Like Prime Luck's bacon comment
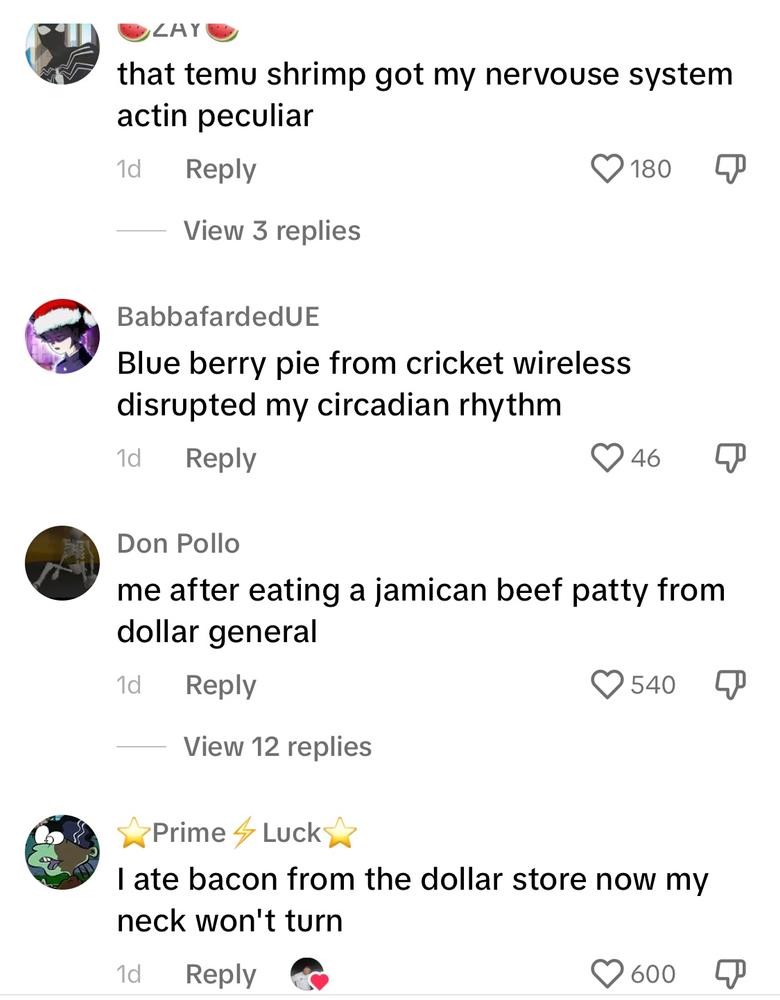 pyautogui.click(x=608, y=974)
